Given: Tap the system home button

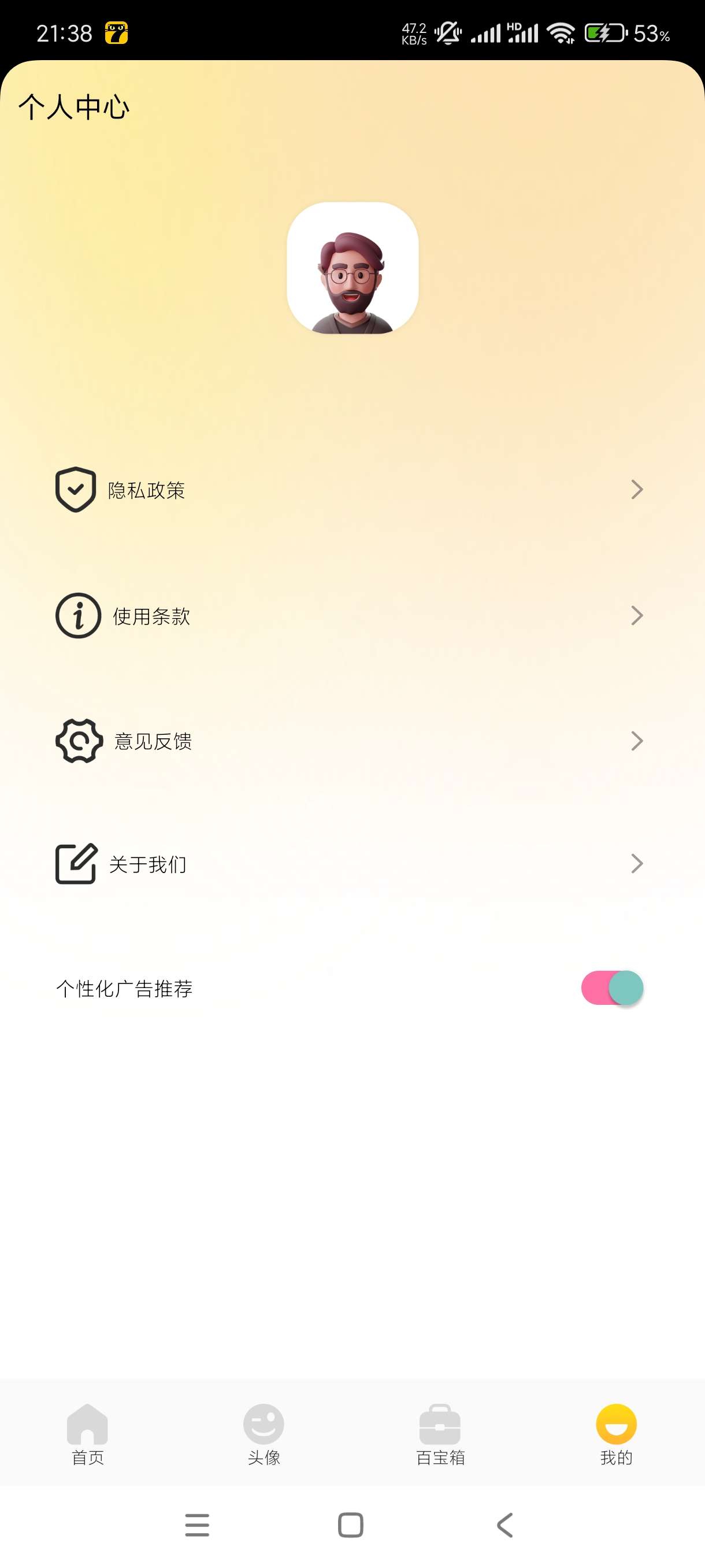Looking at the screenshot, I should (351, 1525).
